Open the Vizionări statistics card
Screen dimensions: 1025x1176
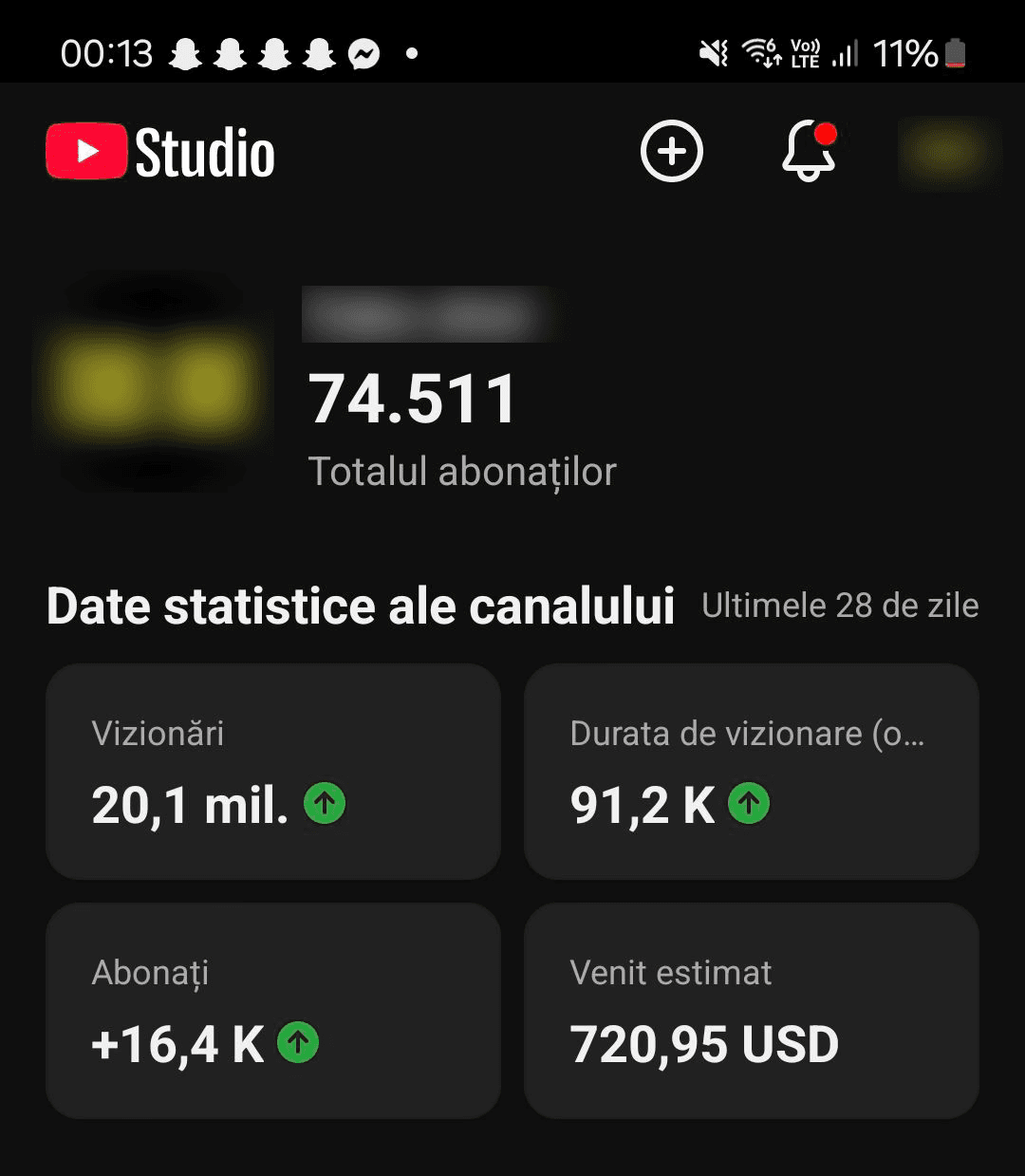tap(273, 772)
